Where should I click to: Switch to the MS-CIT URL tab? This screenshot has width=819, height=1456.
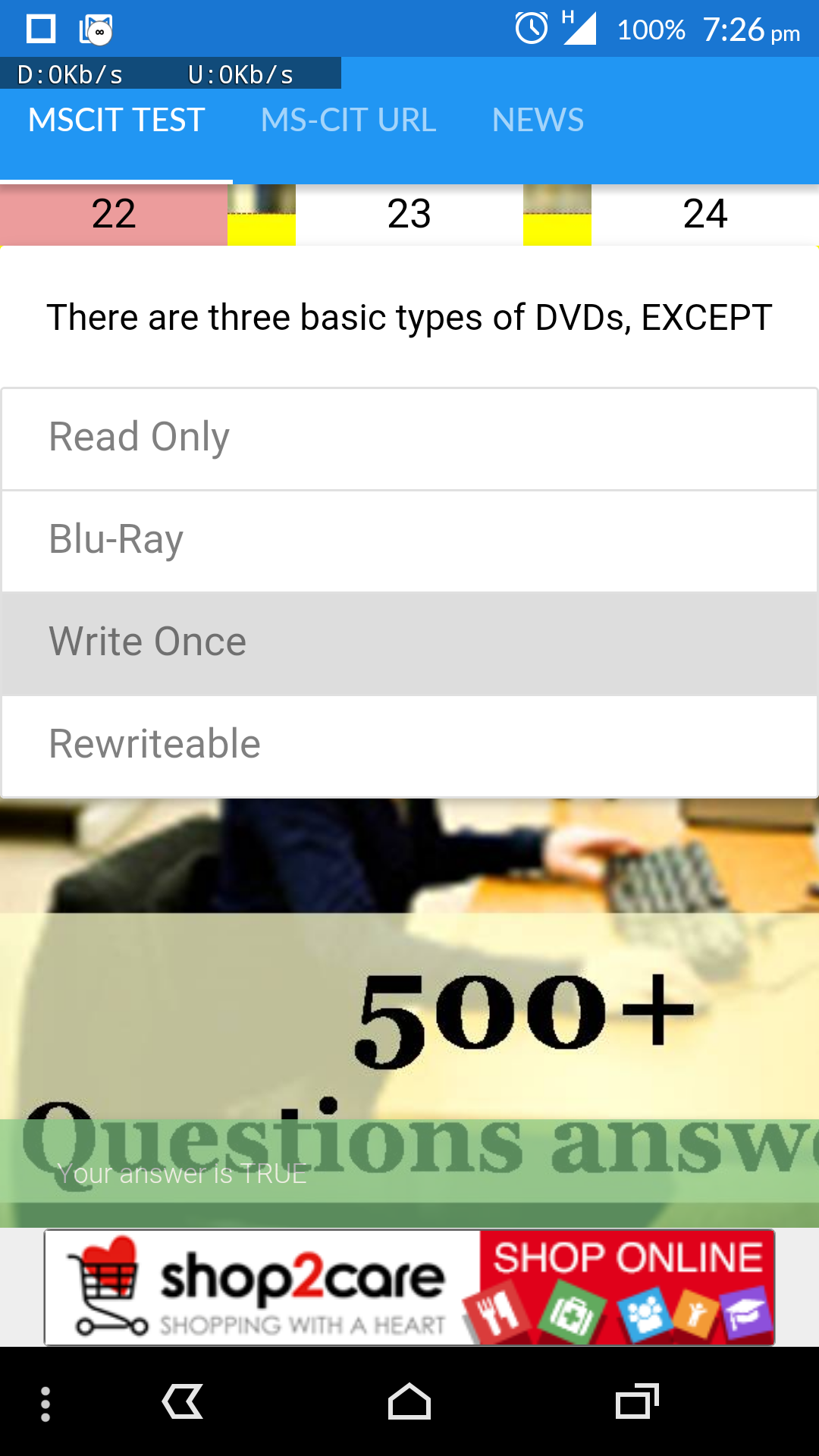click(x=348, y=120)
